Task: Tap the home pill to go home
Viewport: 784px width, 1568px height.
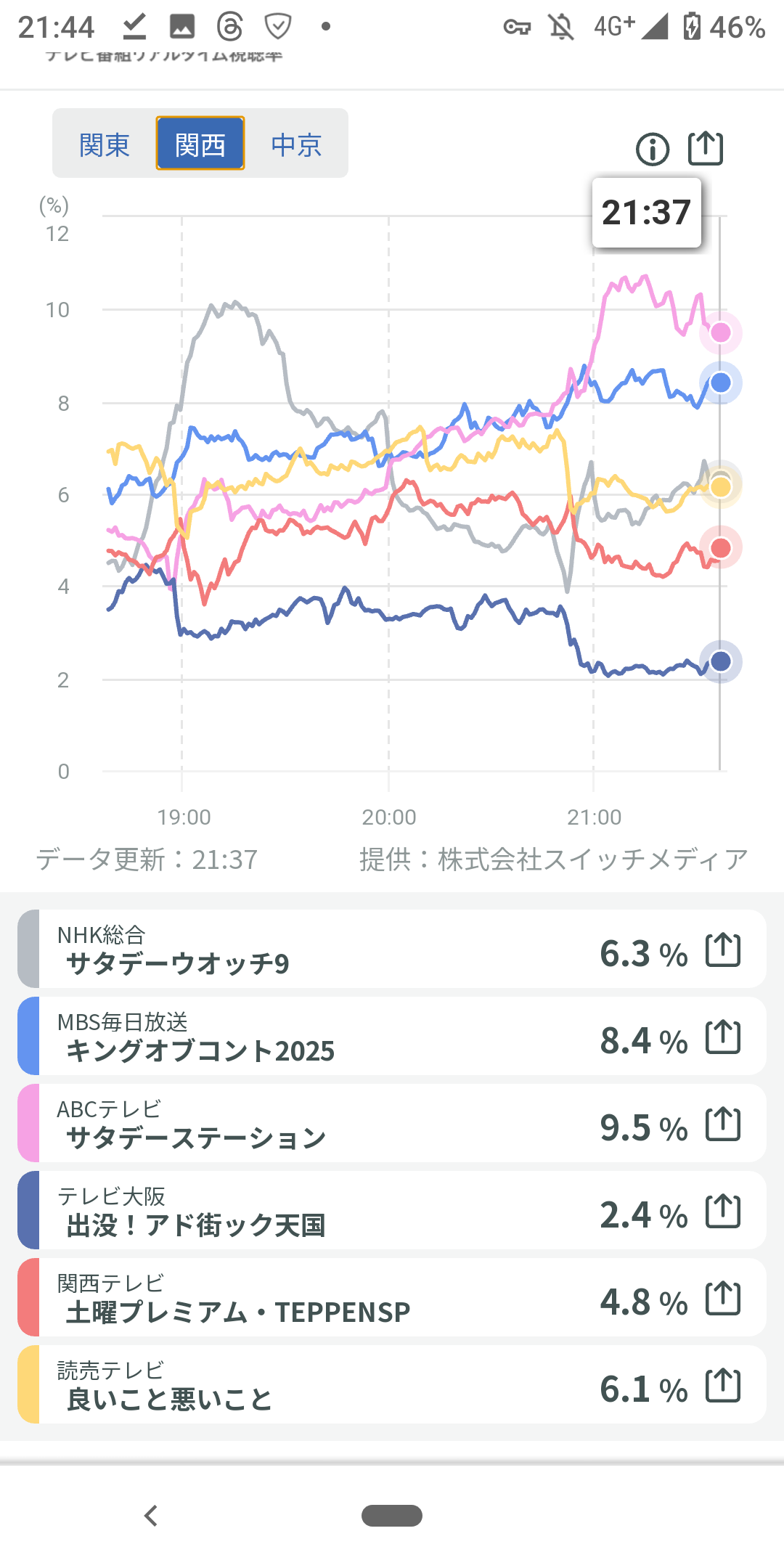Action: pos(392,1516)
